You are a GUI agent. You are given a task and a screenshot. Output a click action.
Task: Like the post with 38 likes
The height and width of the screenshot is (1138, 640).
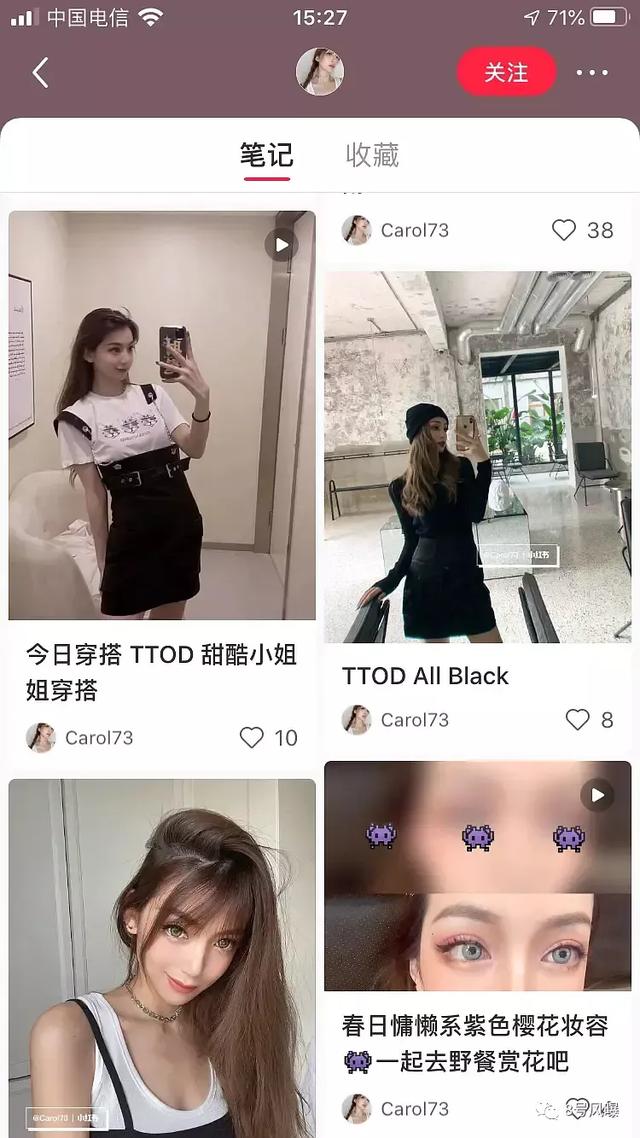pos(564,230)
